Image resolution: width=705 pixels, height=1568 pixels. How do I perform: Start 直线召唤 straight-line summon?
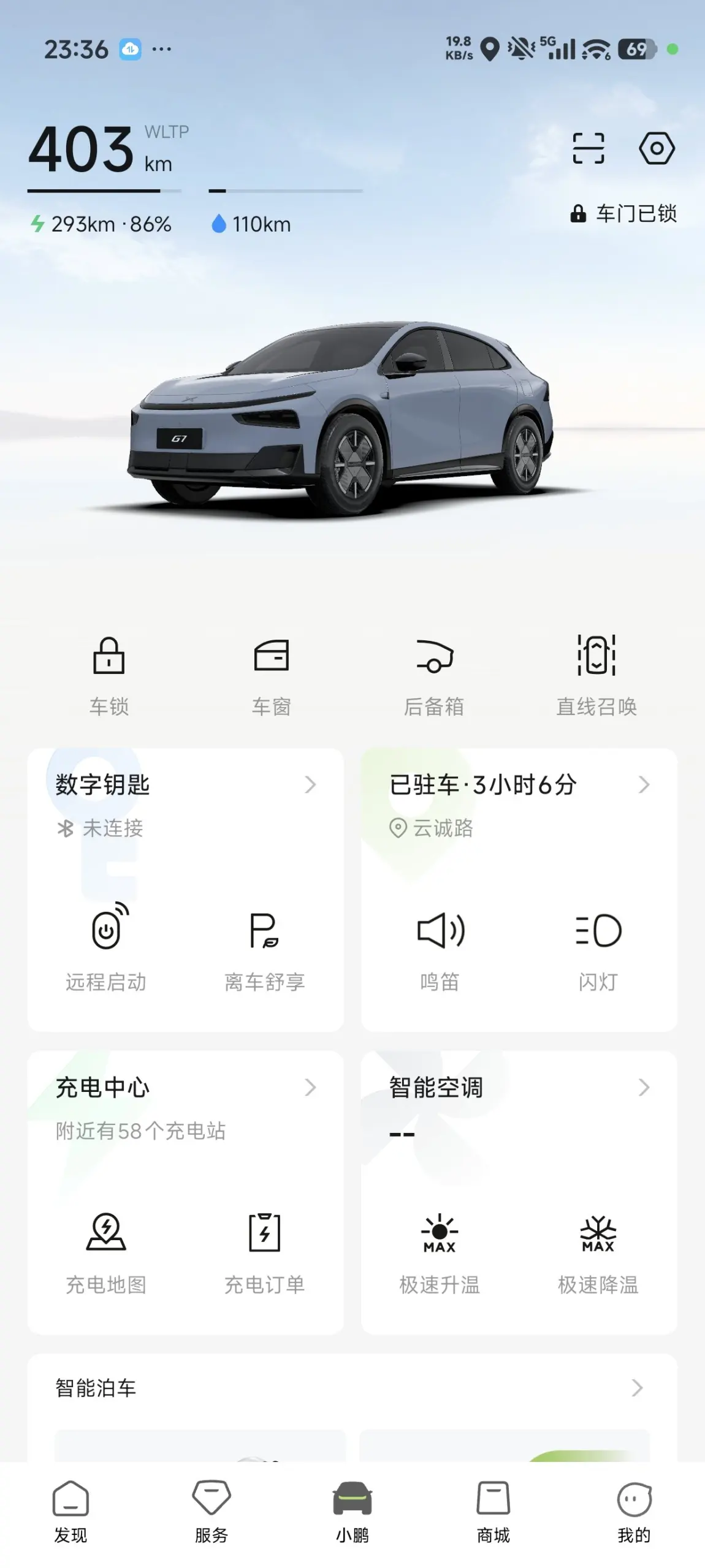(x=596, y=675)
